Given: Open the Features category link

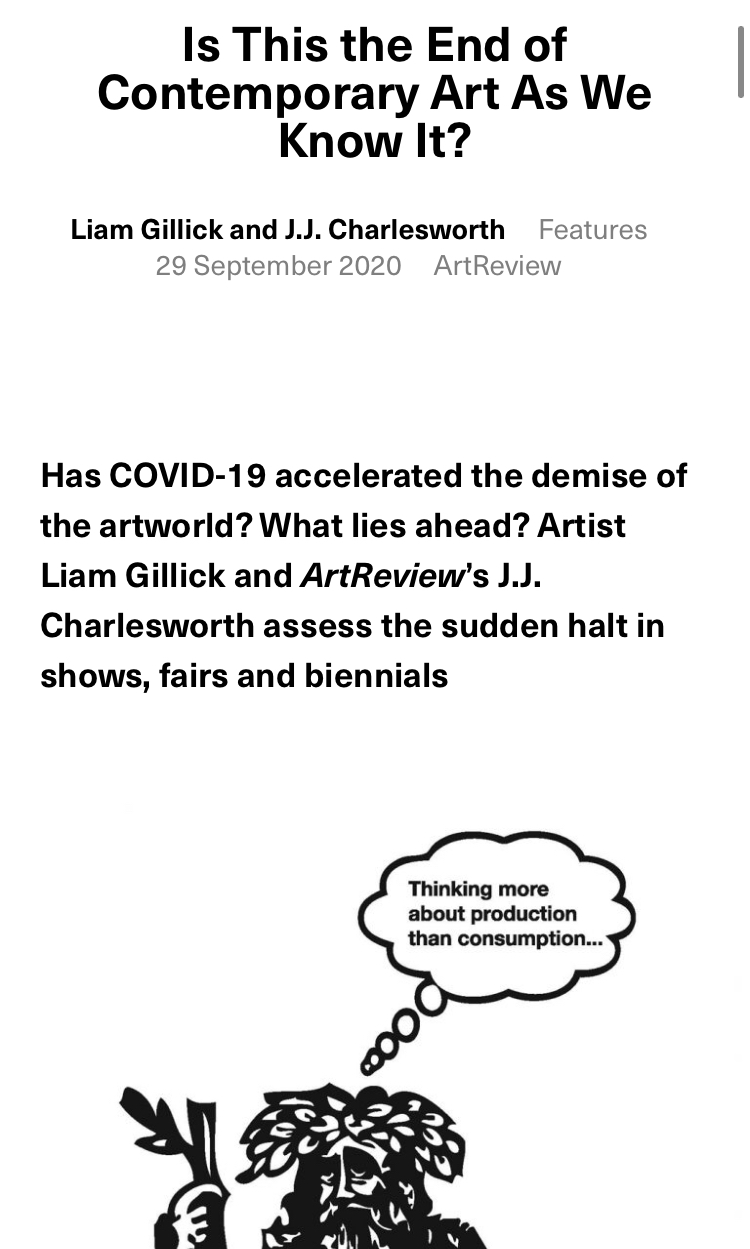Looking at the screenshot, I should pos(592,230).
